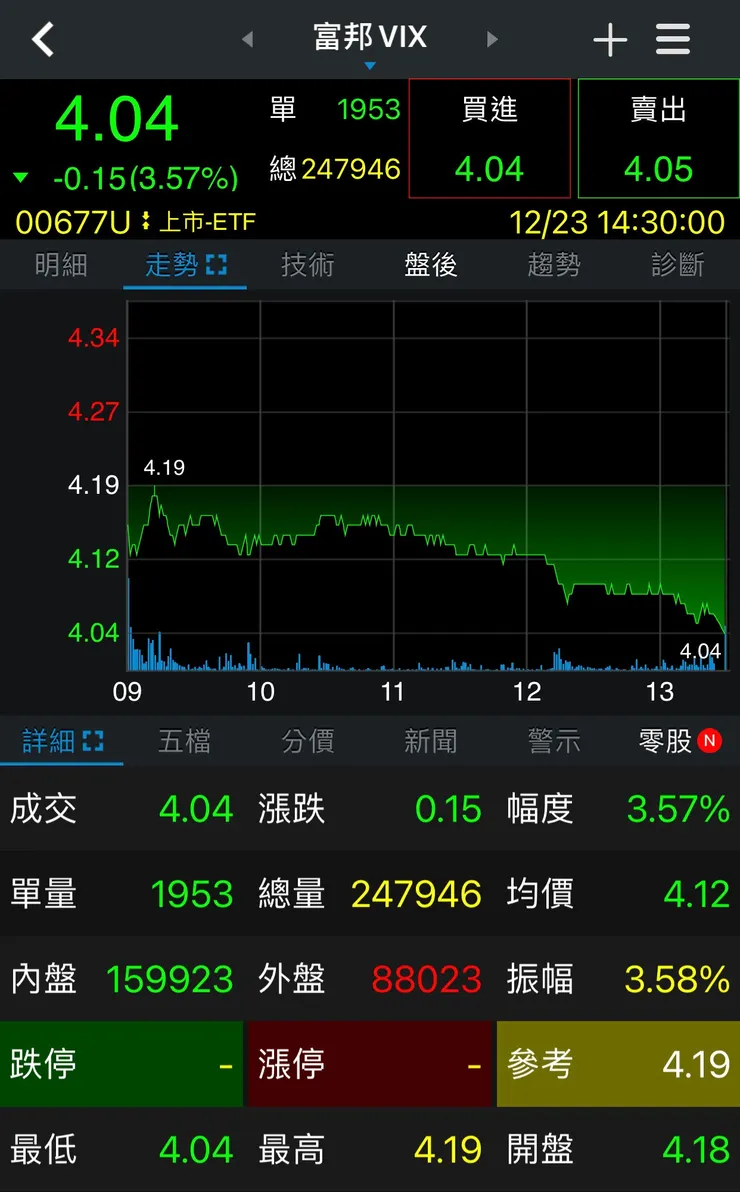The height and width of the screenshot is (1192, 740).
Task: Open the hamburger menu icon
Action: 672,38
